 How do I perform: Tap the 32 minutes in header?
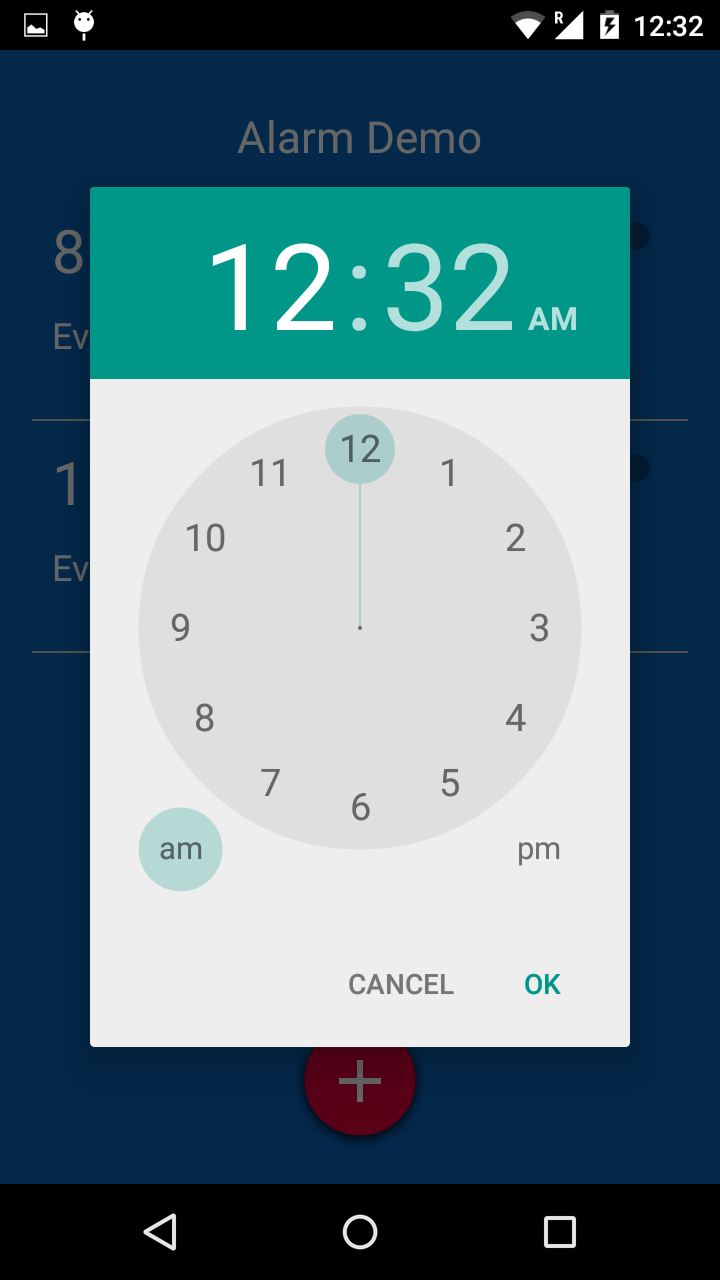[x=449, y=288]
